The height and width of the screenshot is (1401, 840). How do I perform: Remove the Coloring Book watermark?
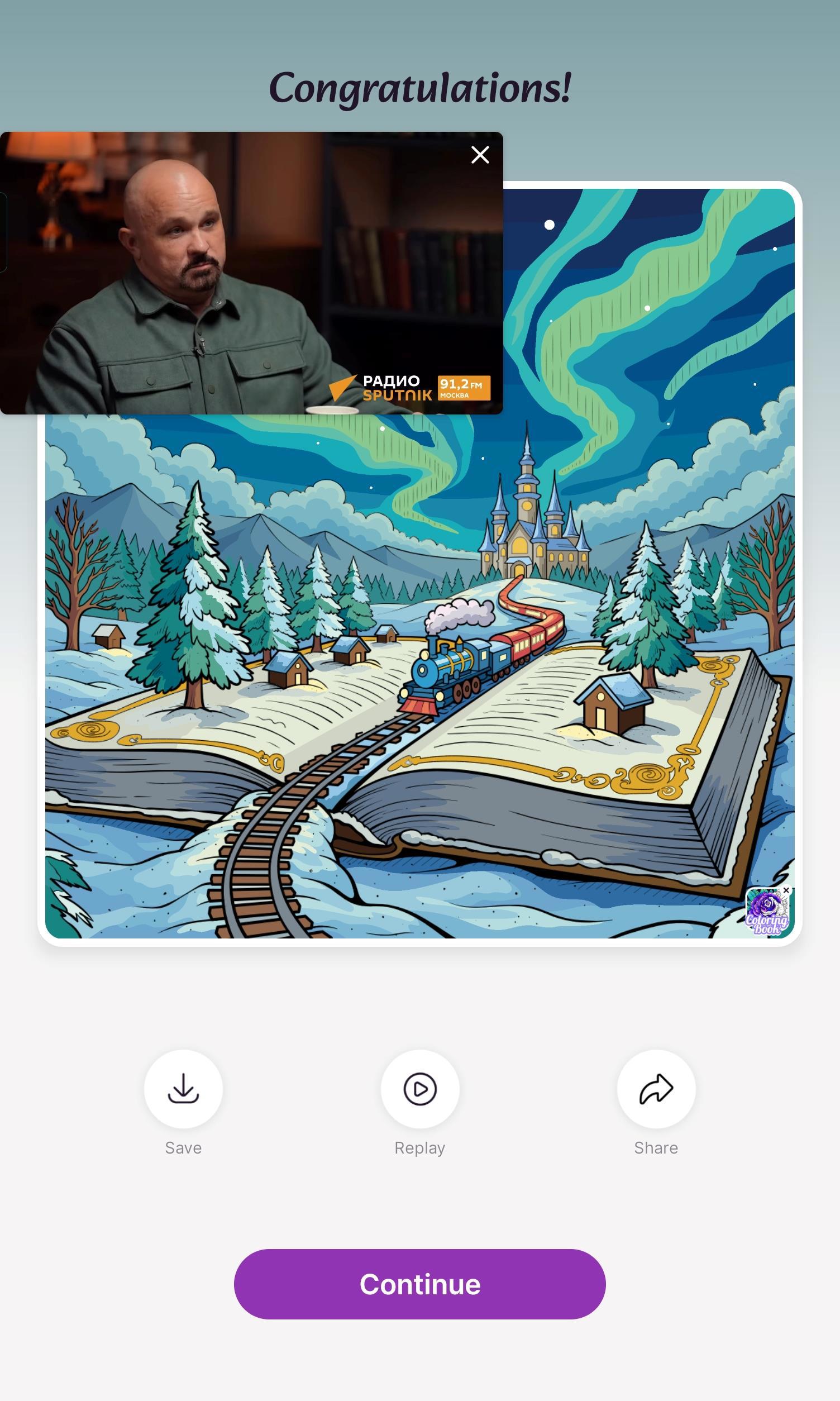786,890
